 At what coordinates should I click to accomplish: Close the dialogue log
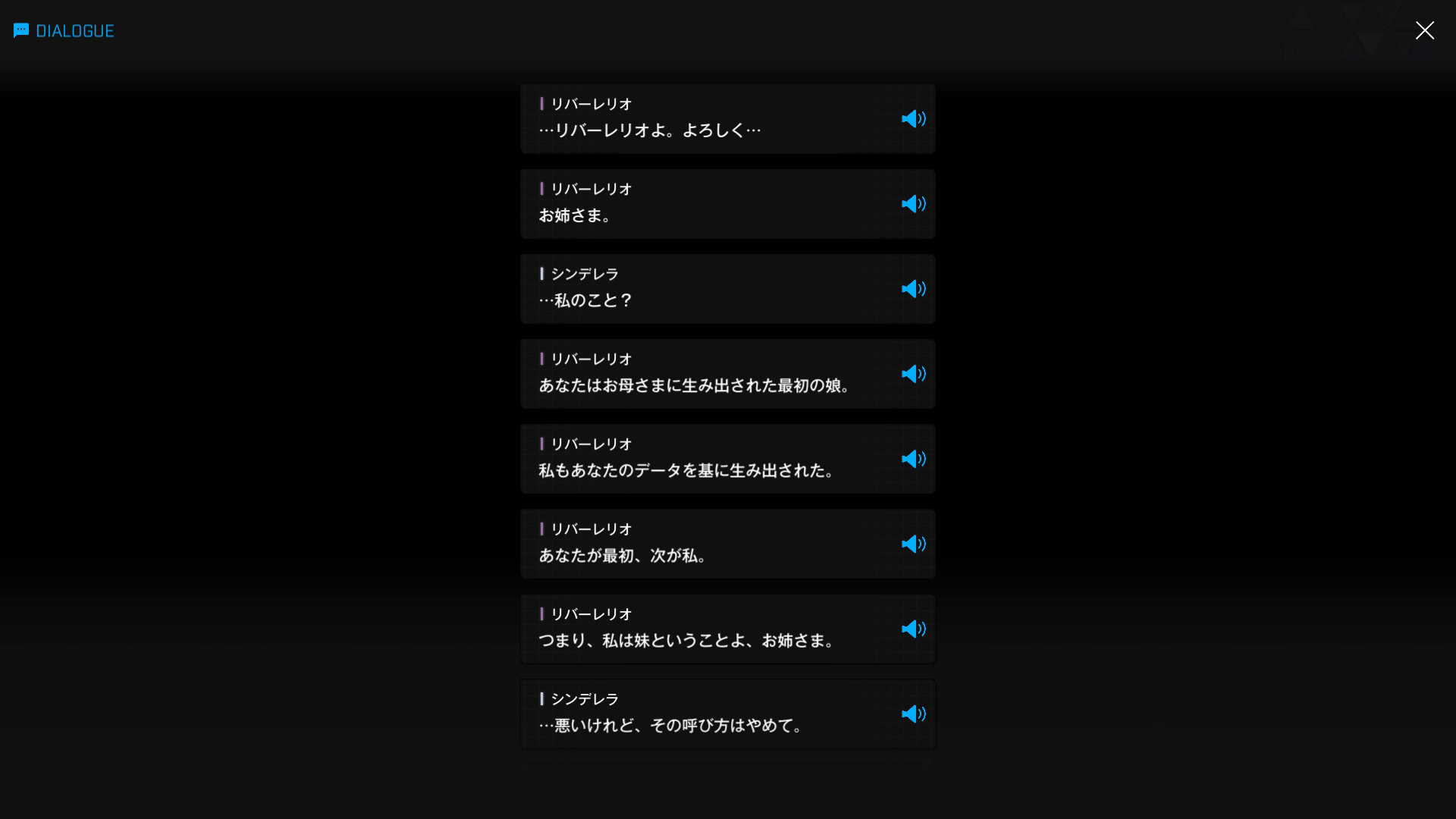[1424, 30]
